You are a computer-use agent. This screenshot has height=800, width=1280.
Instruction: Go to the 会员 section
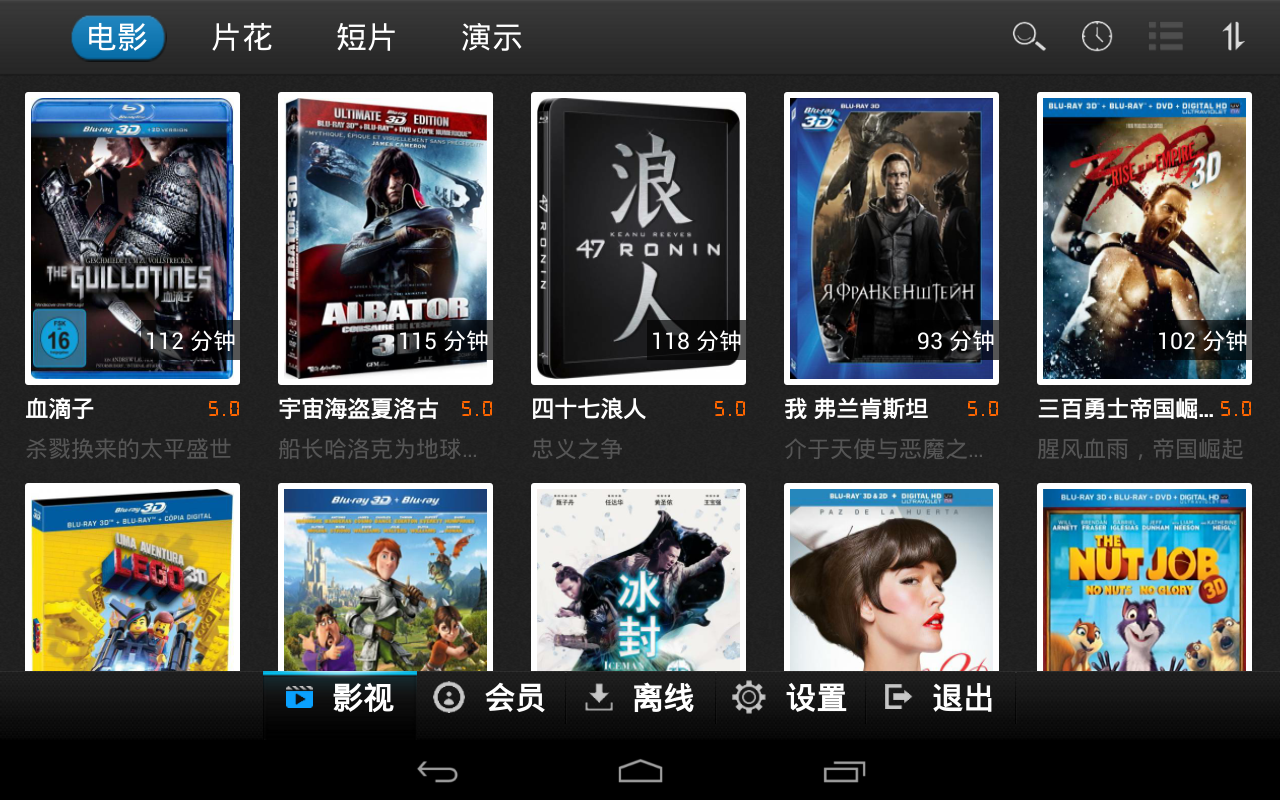[x=490, y=698]
